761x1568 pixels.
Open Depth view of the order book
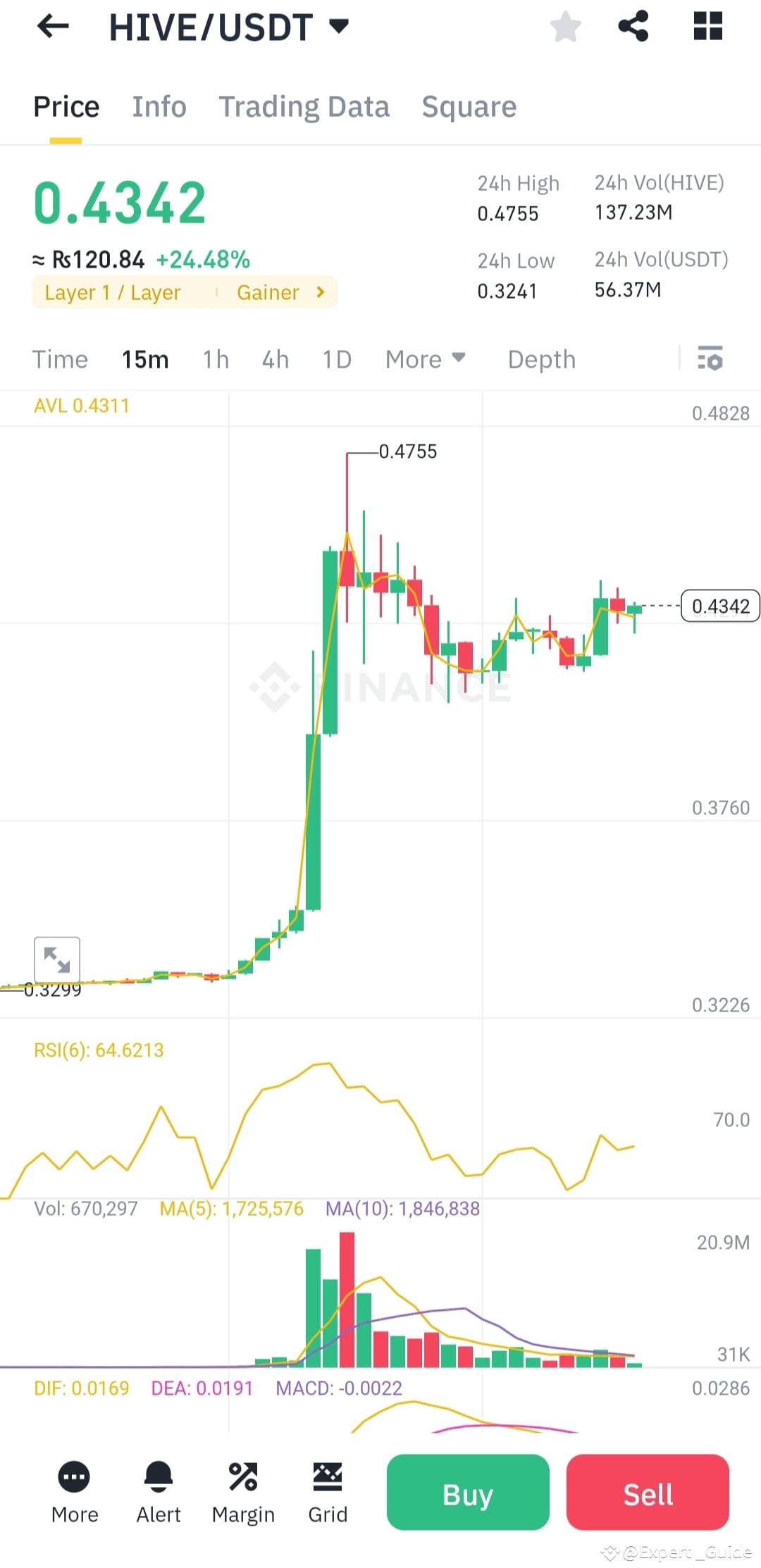pos(540,359)
